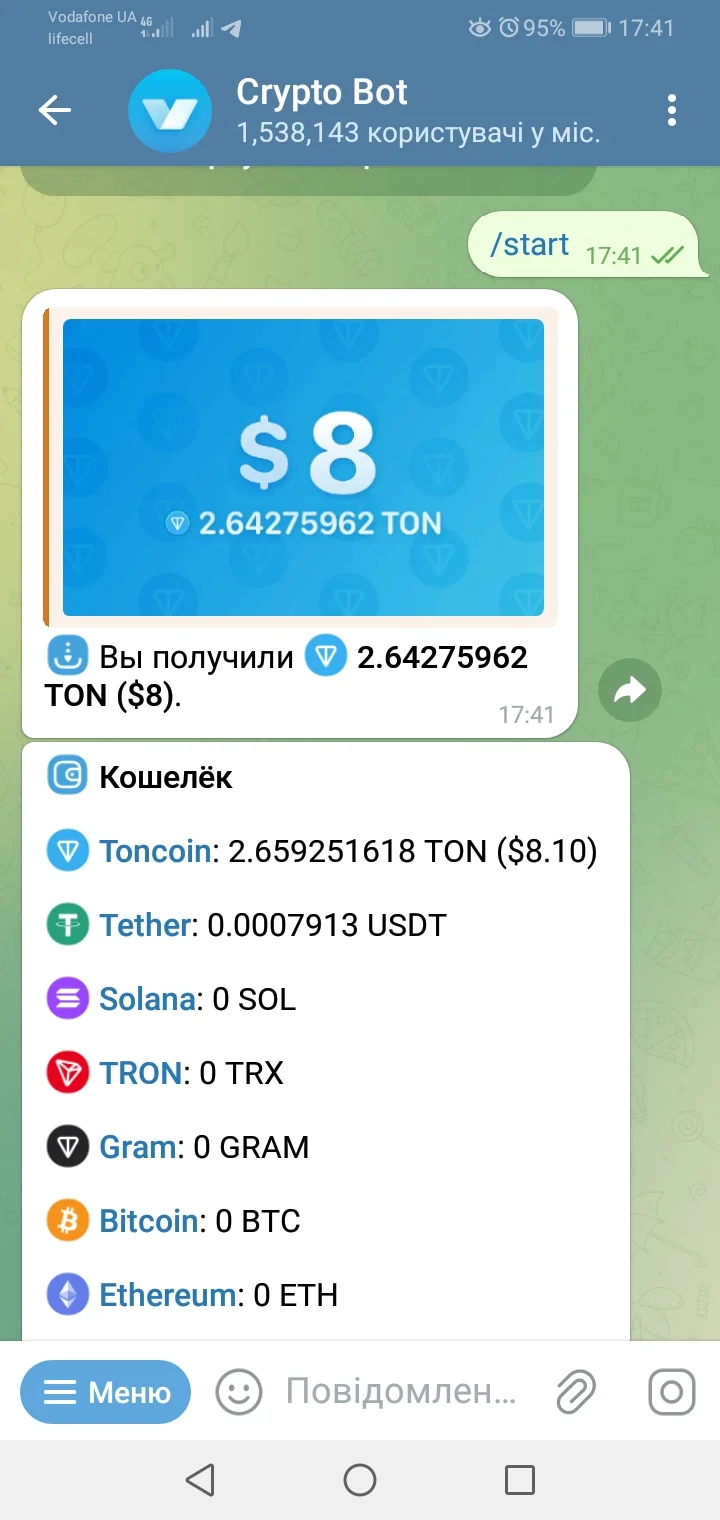720x1520 pixels.
Task: Select the Solana link
Action: 148,1000
